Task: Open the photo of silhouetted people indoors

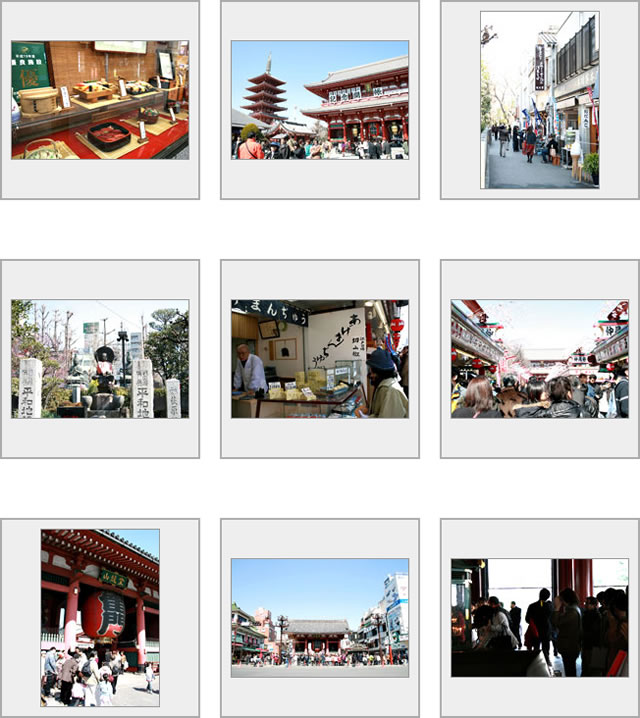Action: pyautogui.click(x=540, y=618)
